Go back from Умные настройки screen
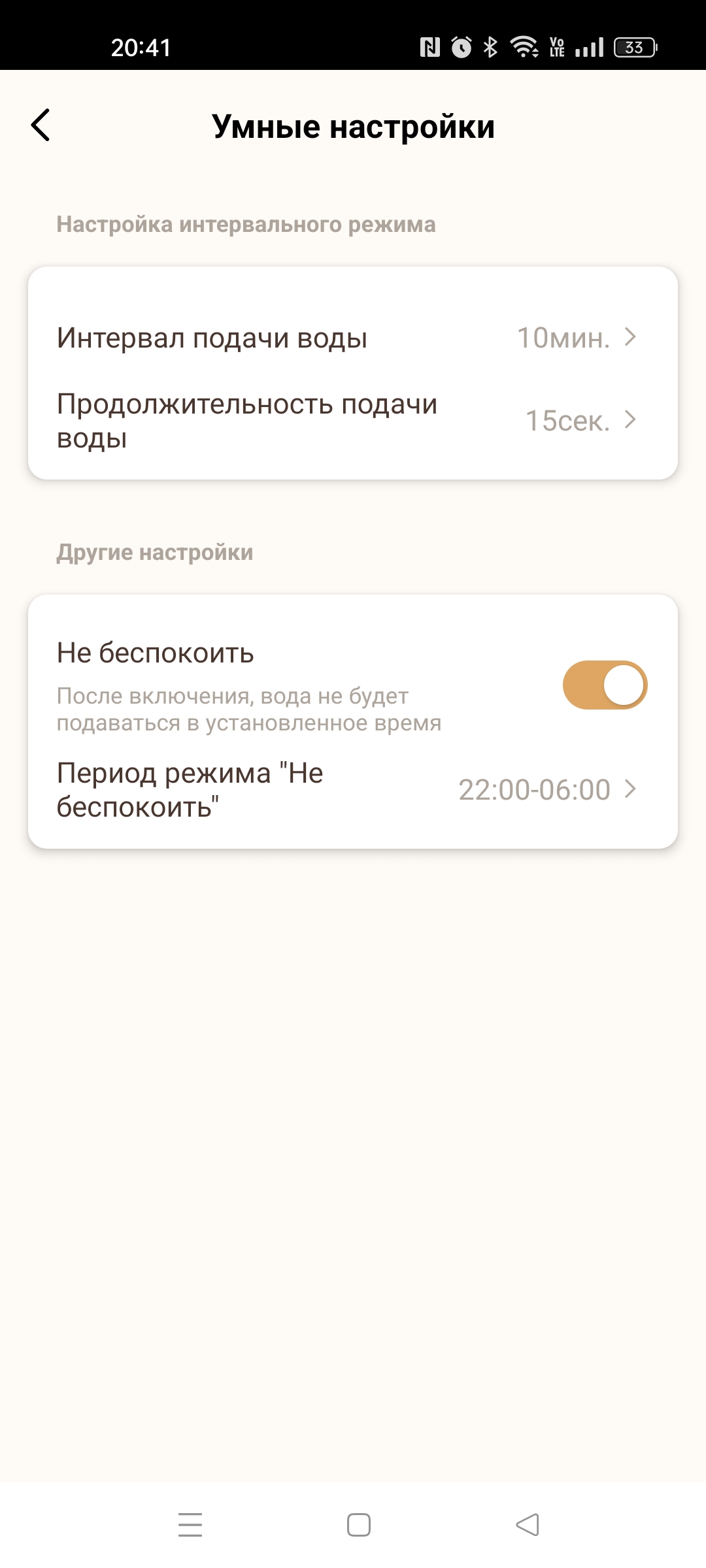The image size is (706, 1568). 41,125
